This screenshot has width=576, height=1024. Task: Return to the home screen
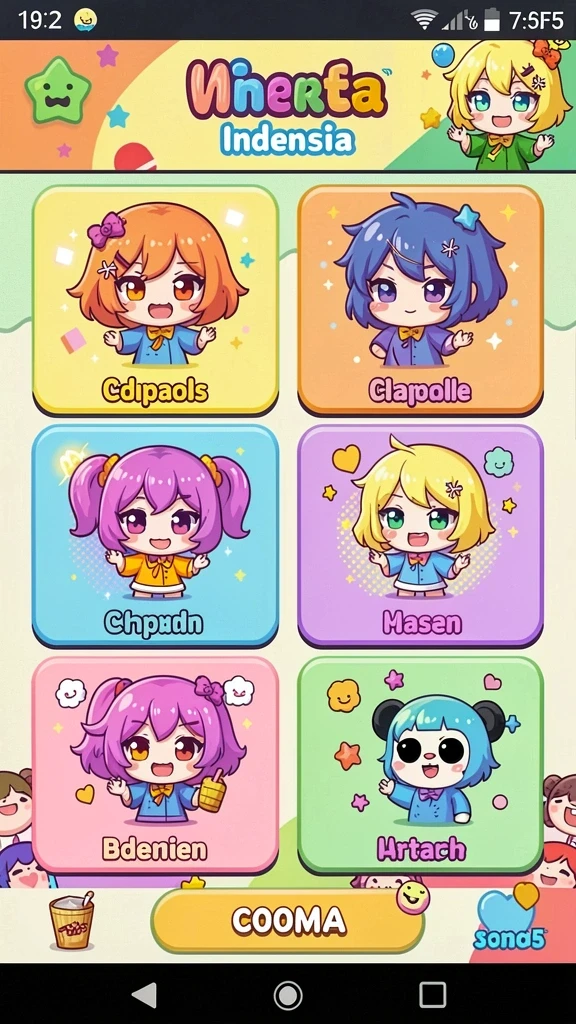[288, 995]
